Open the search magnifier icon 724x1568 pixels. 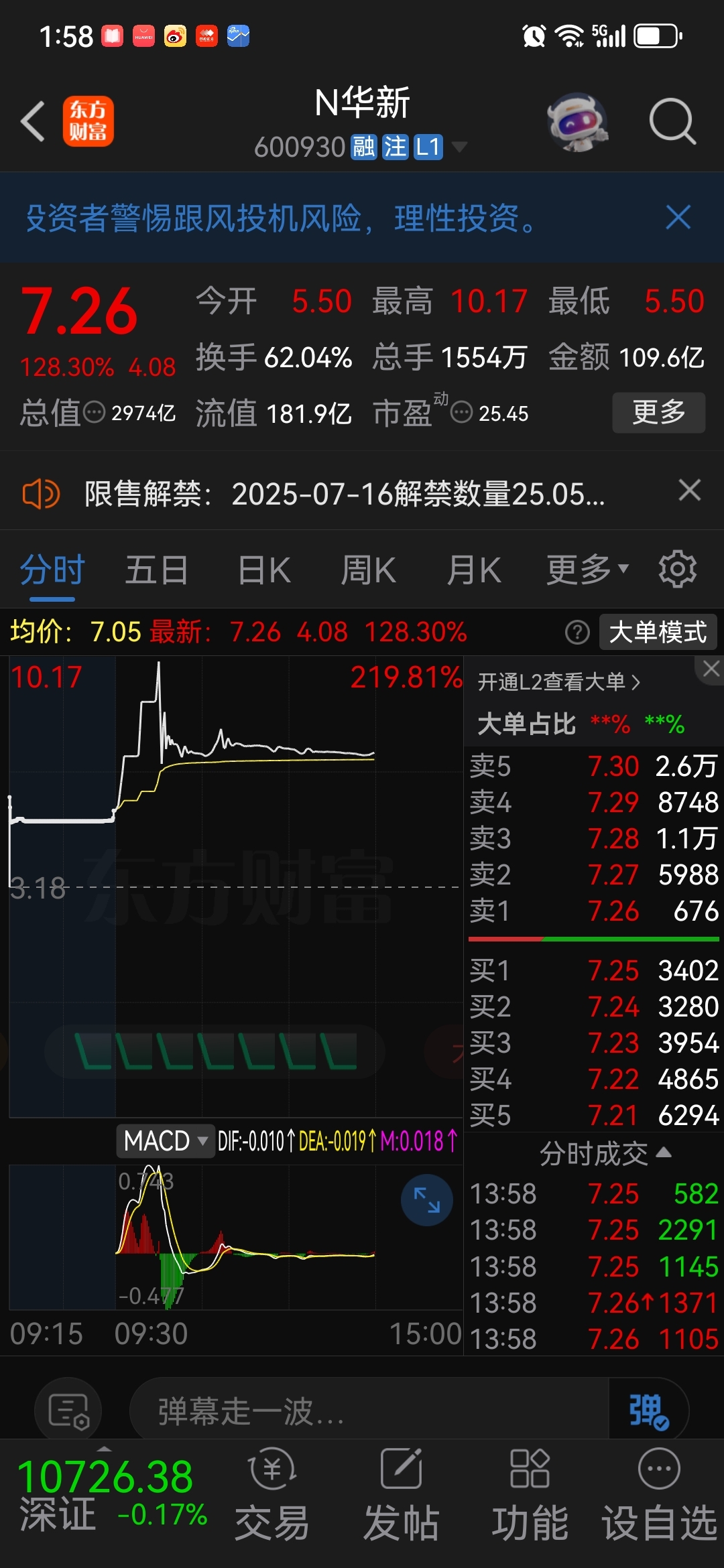pos(672,121)
